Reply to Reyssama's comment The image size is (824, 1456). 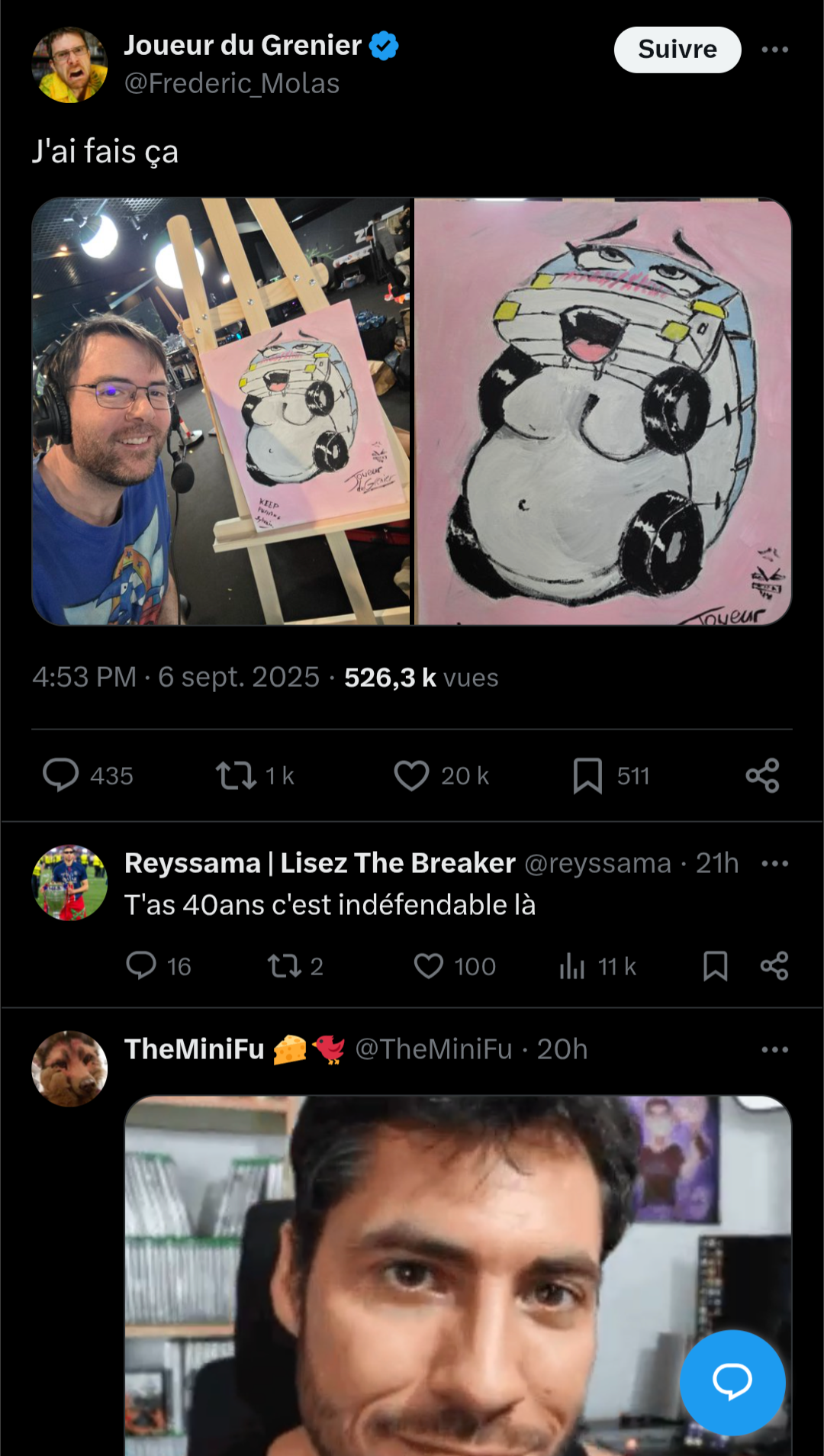tap(141, 965)
